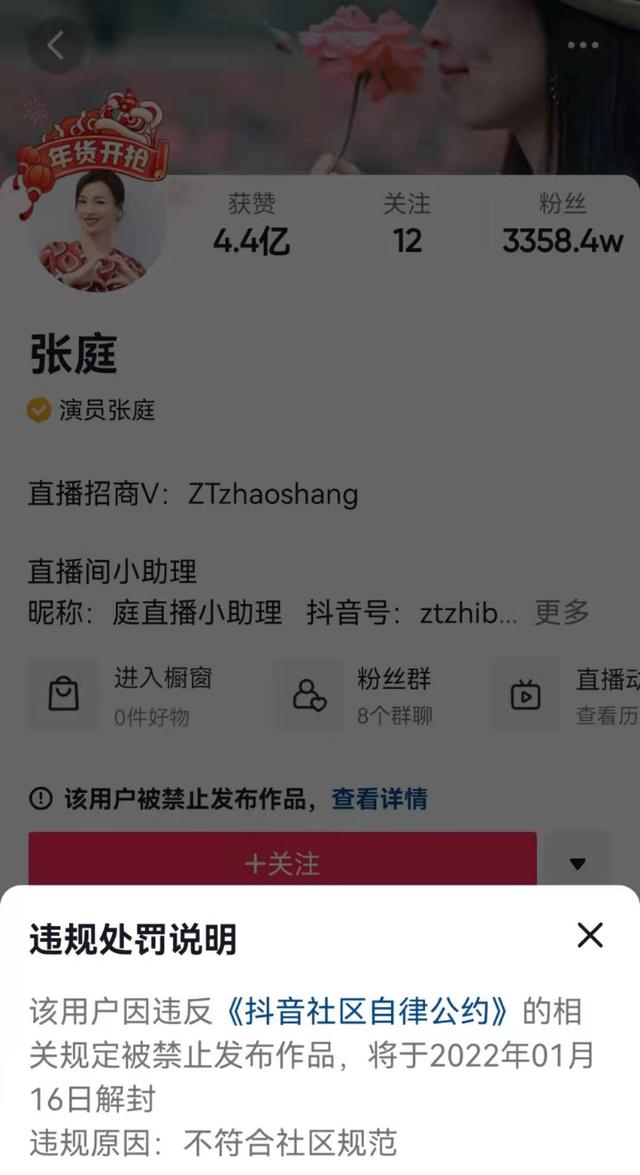Viewport: 640px width, 1175px height.
Task: Follow 张庭 with the +关注 button
Action: pyautogui.click(x=282, y=863)
